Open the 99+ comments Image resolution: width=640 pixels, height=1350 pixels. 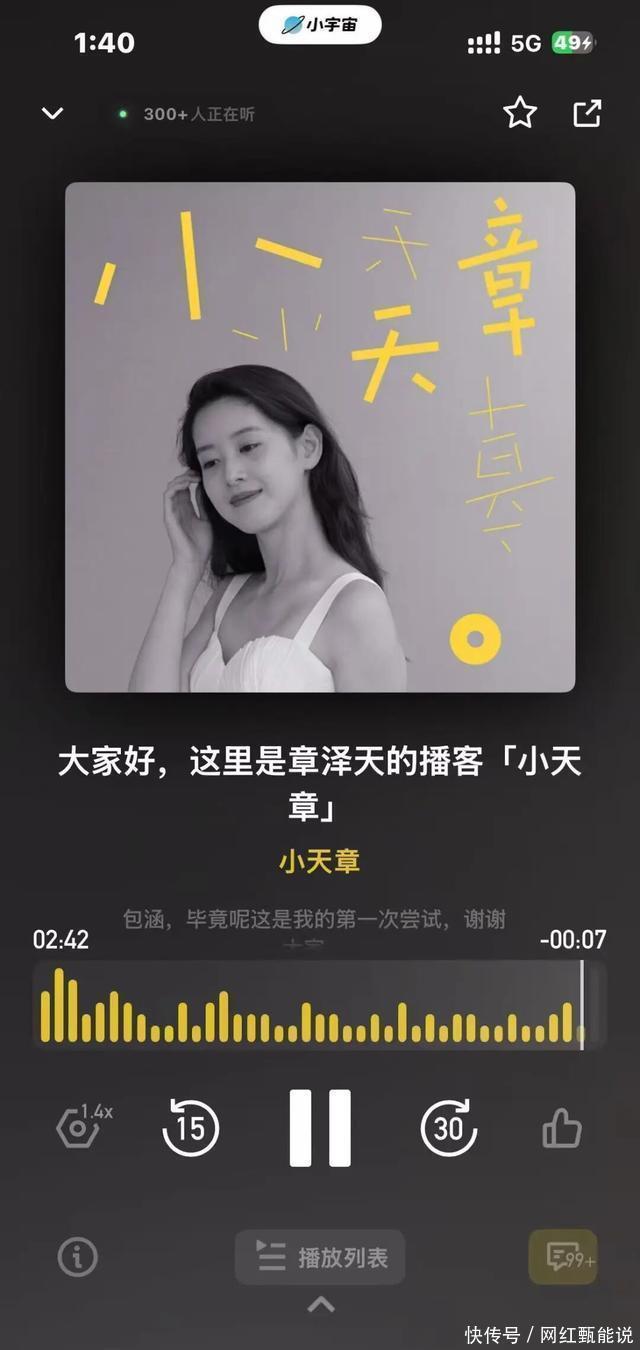[x=563, y=1257]
